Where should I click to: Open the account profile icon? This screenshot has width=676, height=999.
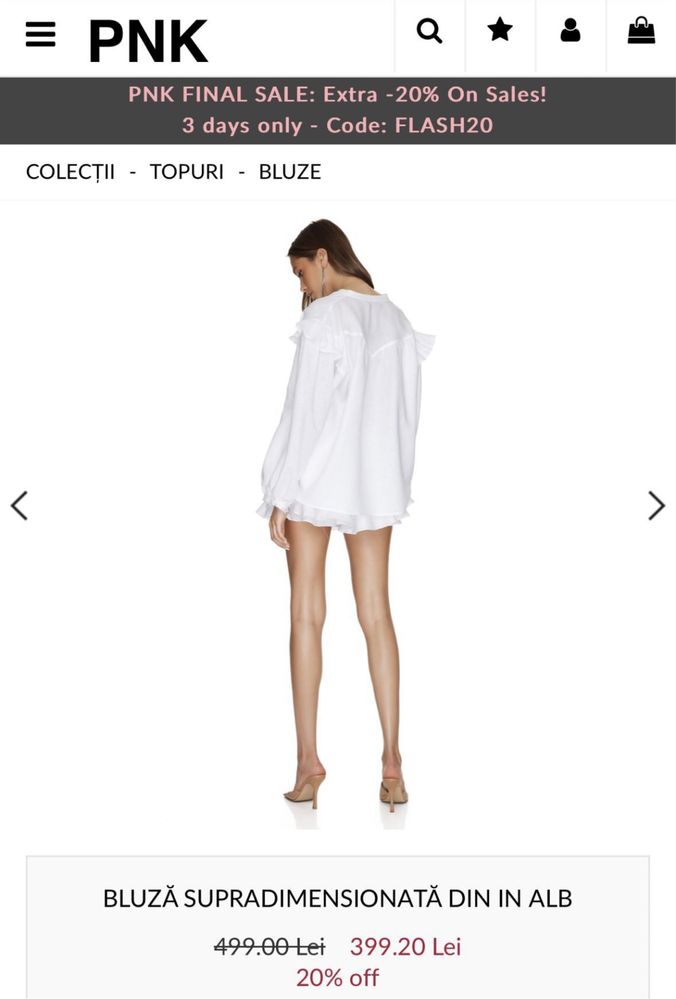tap(570, 32)
